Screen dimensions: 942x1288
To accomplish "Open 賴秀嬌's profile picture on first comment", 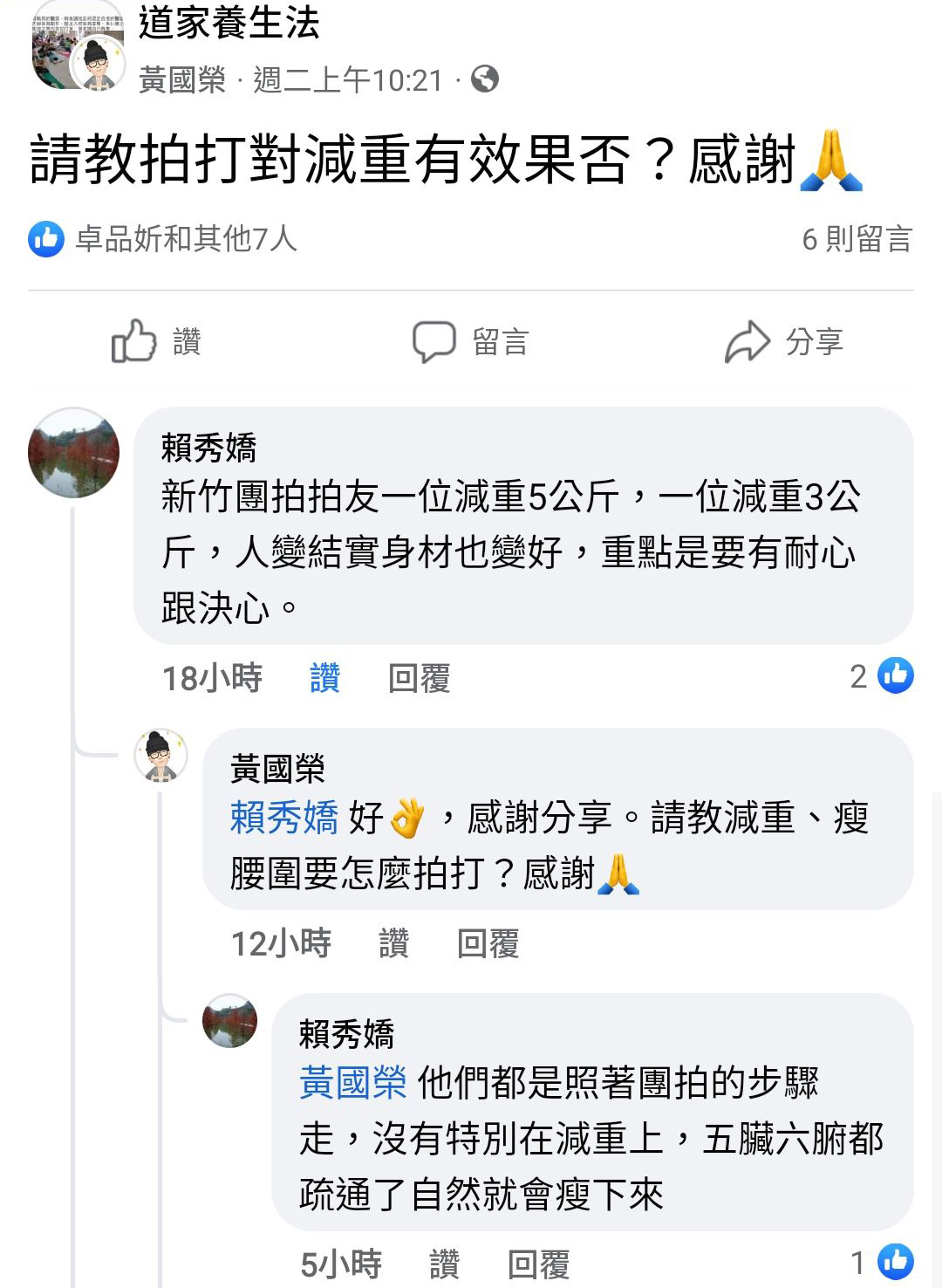I will [73, 452].
